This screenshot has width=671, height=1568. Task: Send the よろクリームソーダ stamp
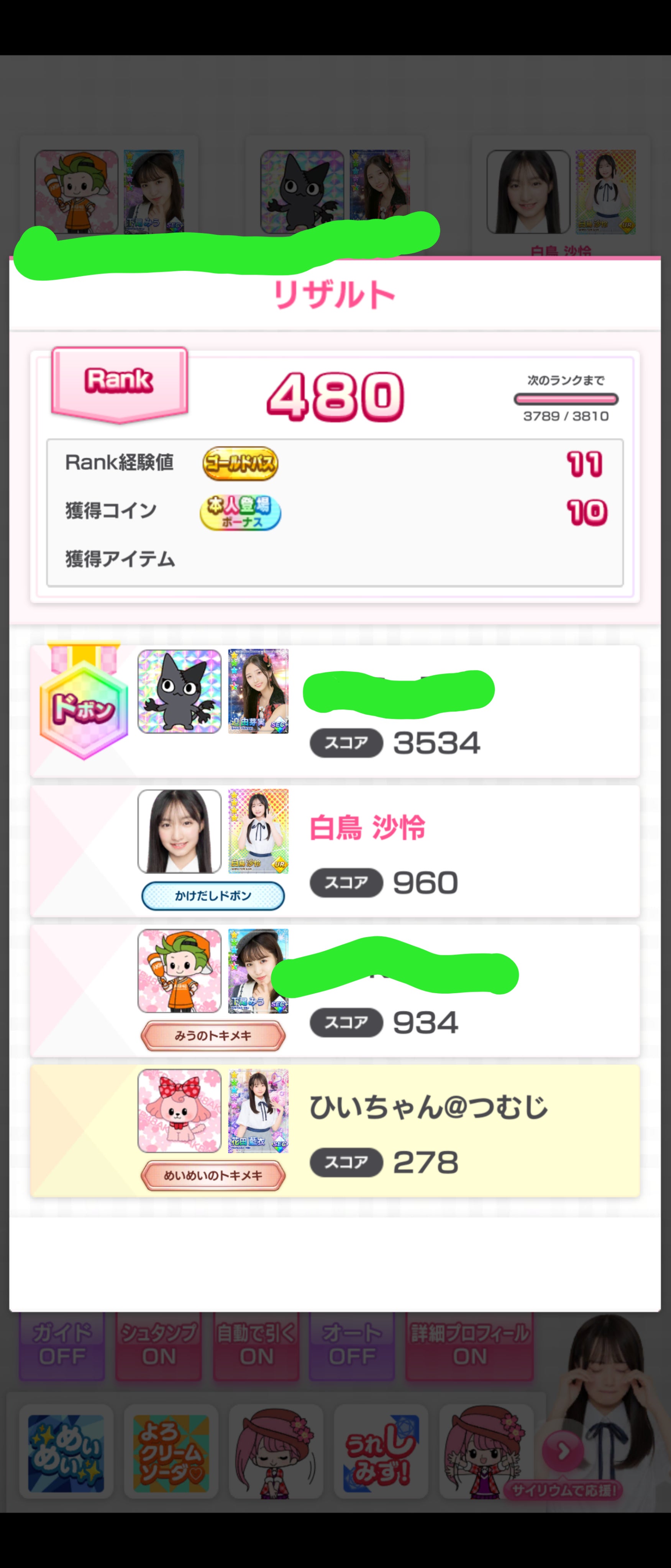coord(171,1452)
